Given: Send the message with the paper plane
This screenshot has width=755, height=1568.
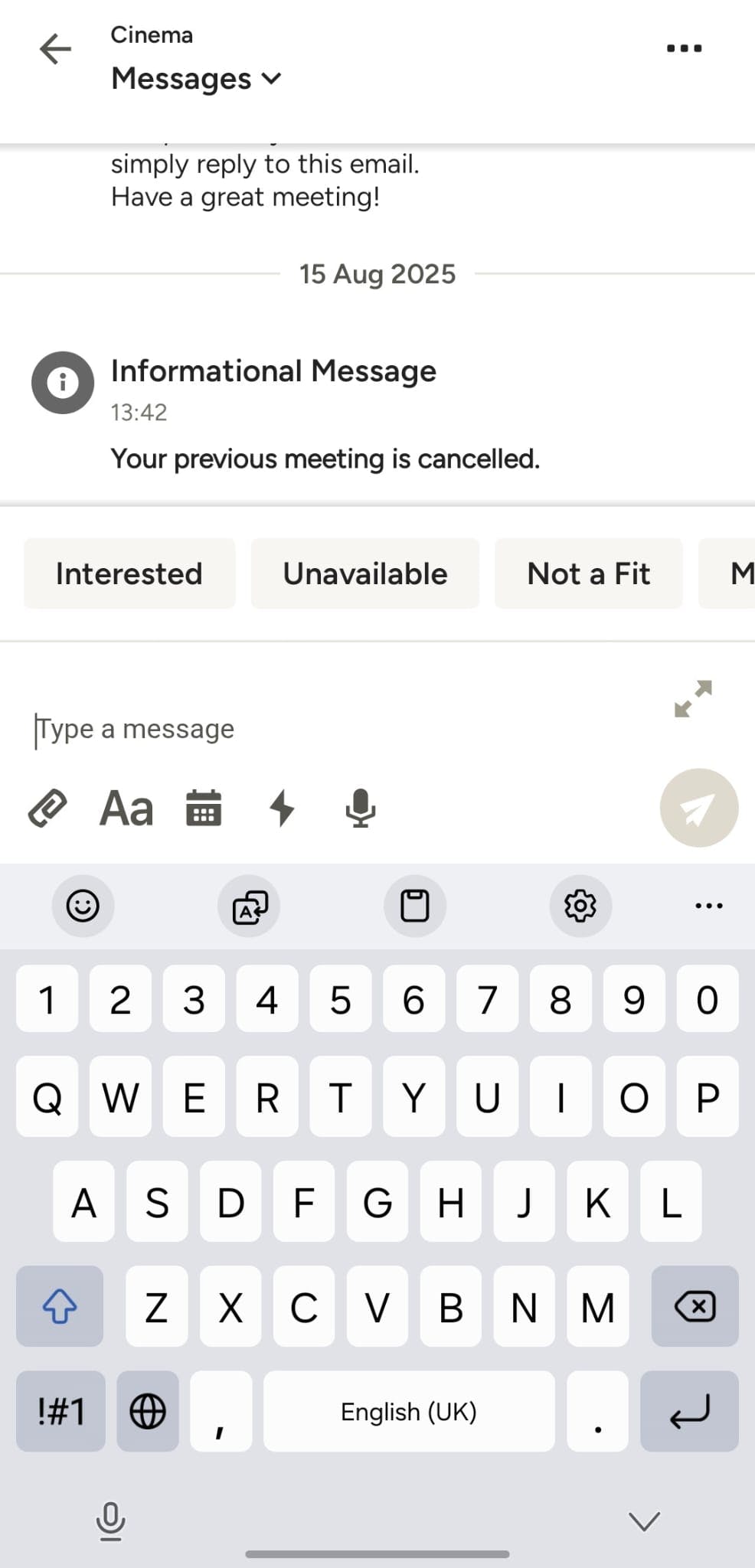Looking at the screenshot, I should [698, 808].
